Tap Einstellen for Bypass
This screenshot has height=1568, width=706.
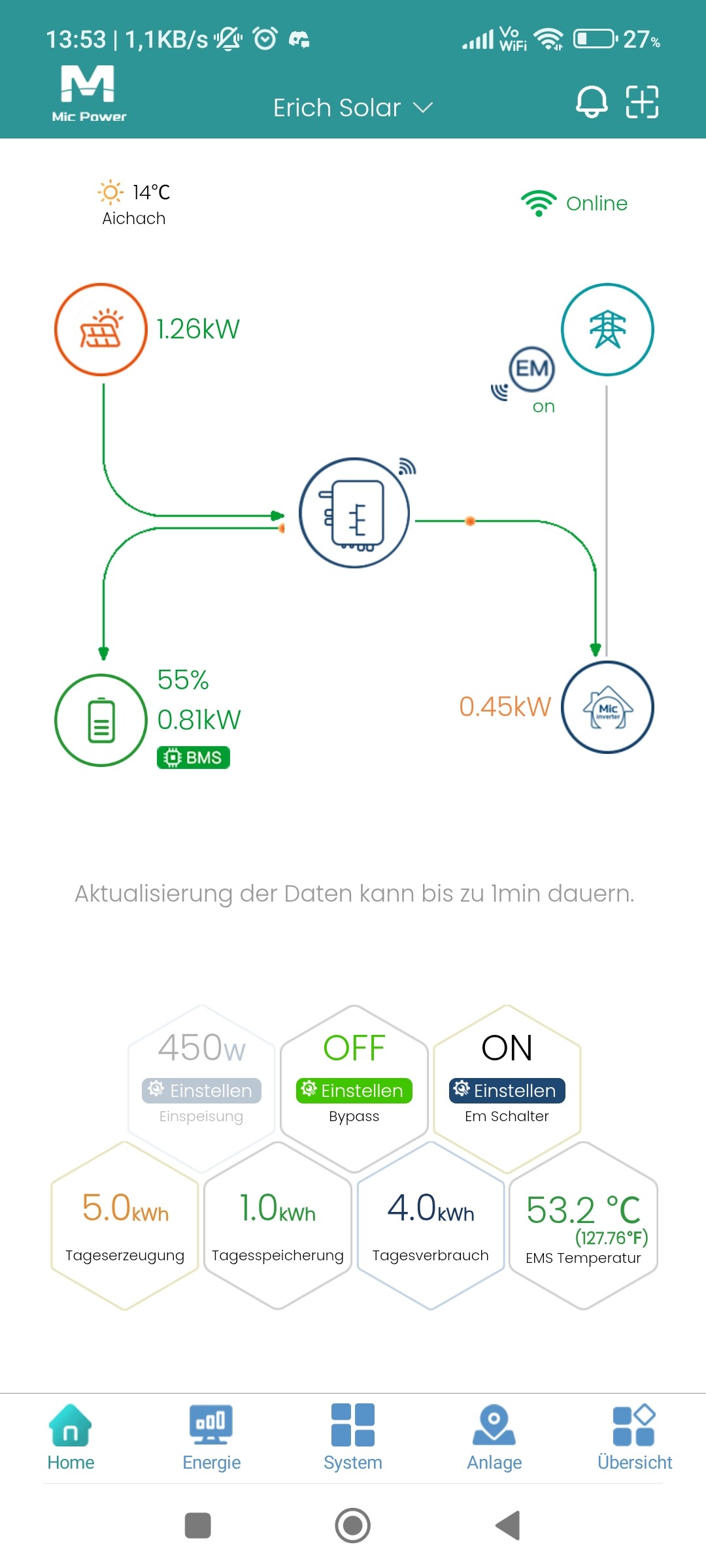[354, 1090]
